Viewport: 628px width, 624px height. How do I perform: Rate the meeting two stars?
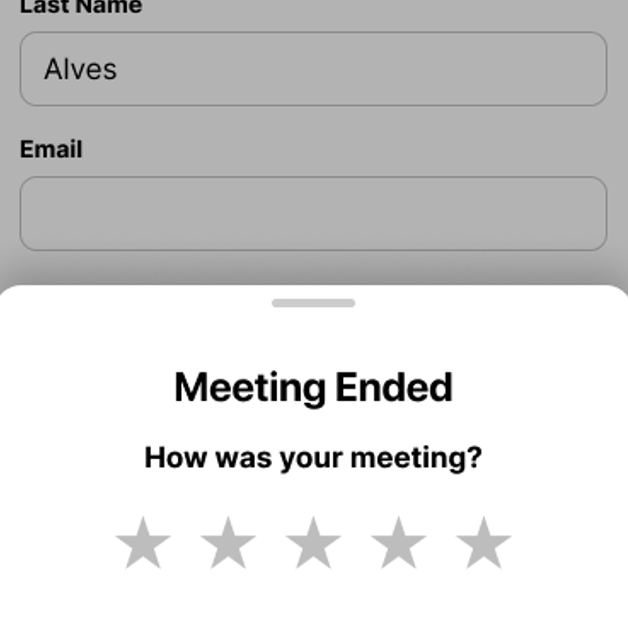pyautogui.click(x=228, y=544)
